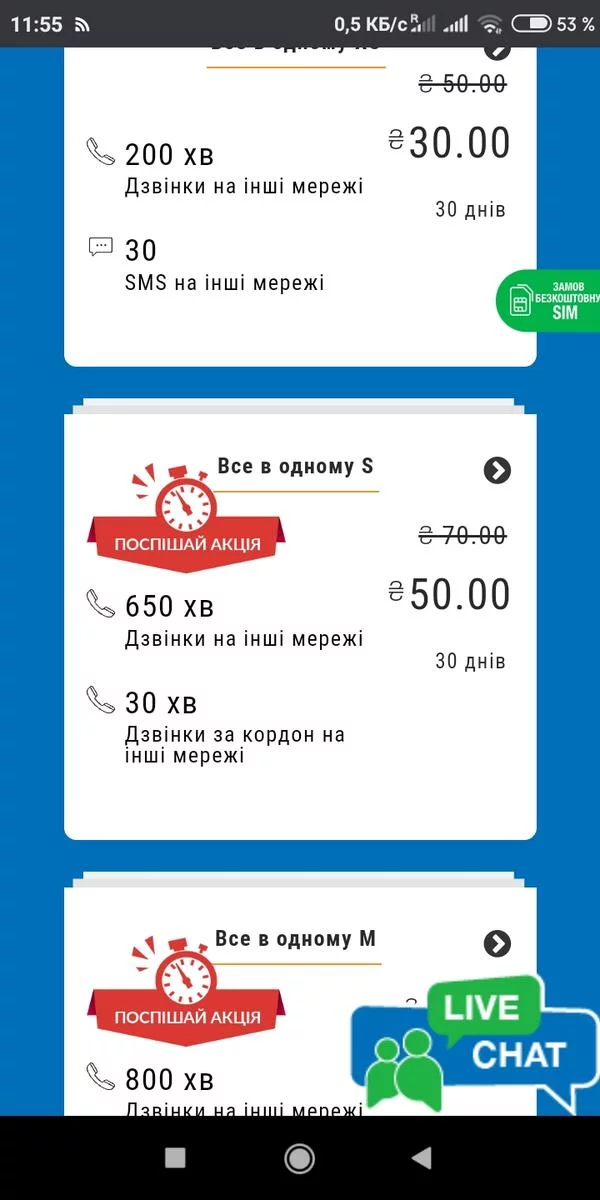Go to the home screen

tap(299, 1158)
